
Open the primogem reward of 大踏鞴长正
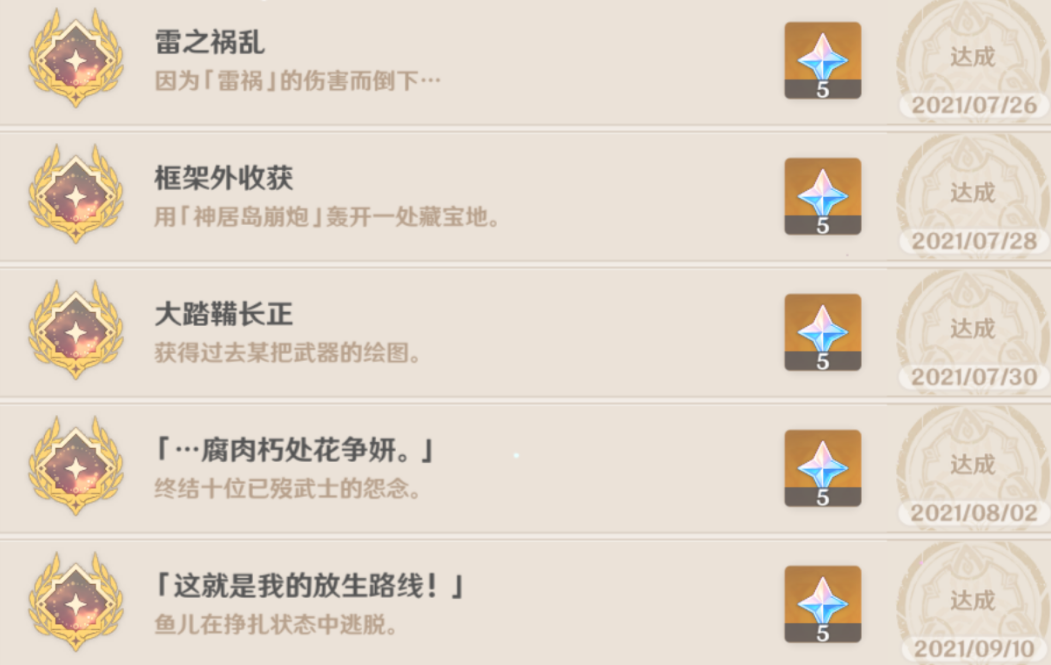(822, 332)
